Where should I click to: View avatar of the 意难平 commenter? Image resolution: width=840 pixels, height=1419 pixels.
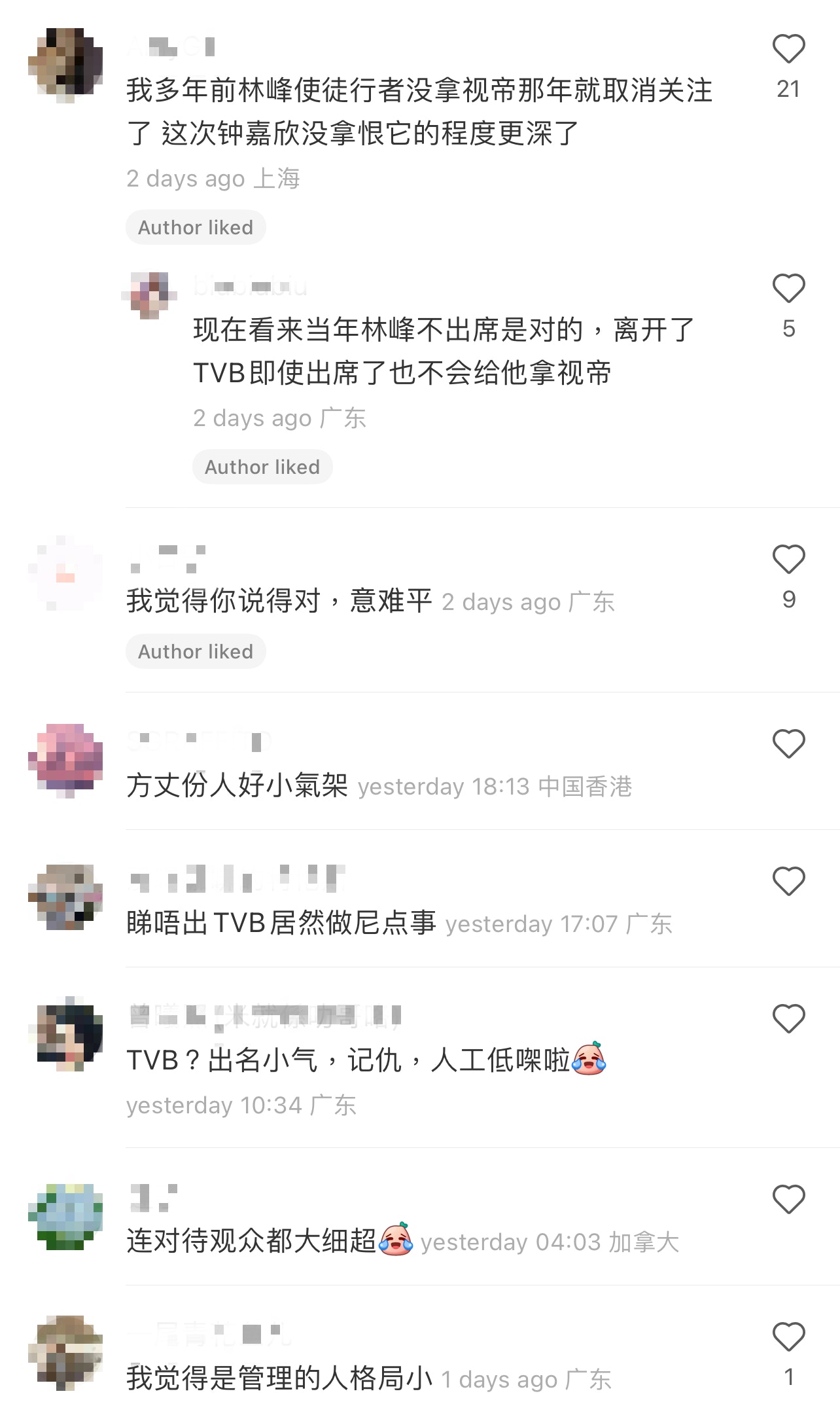pos(65,573)
